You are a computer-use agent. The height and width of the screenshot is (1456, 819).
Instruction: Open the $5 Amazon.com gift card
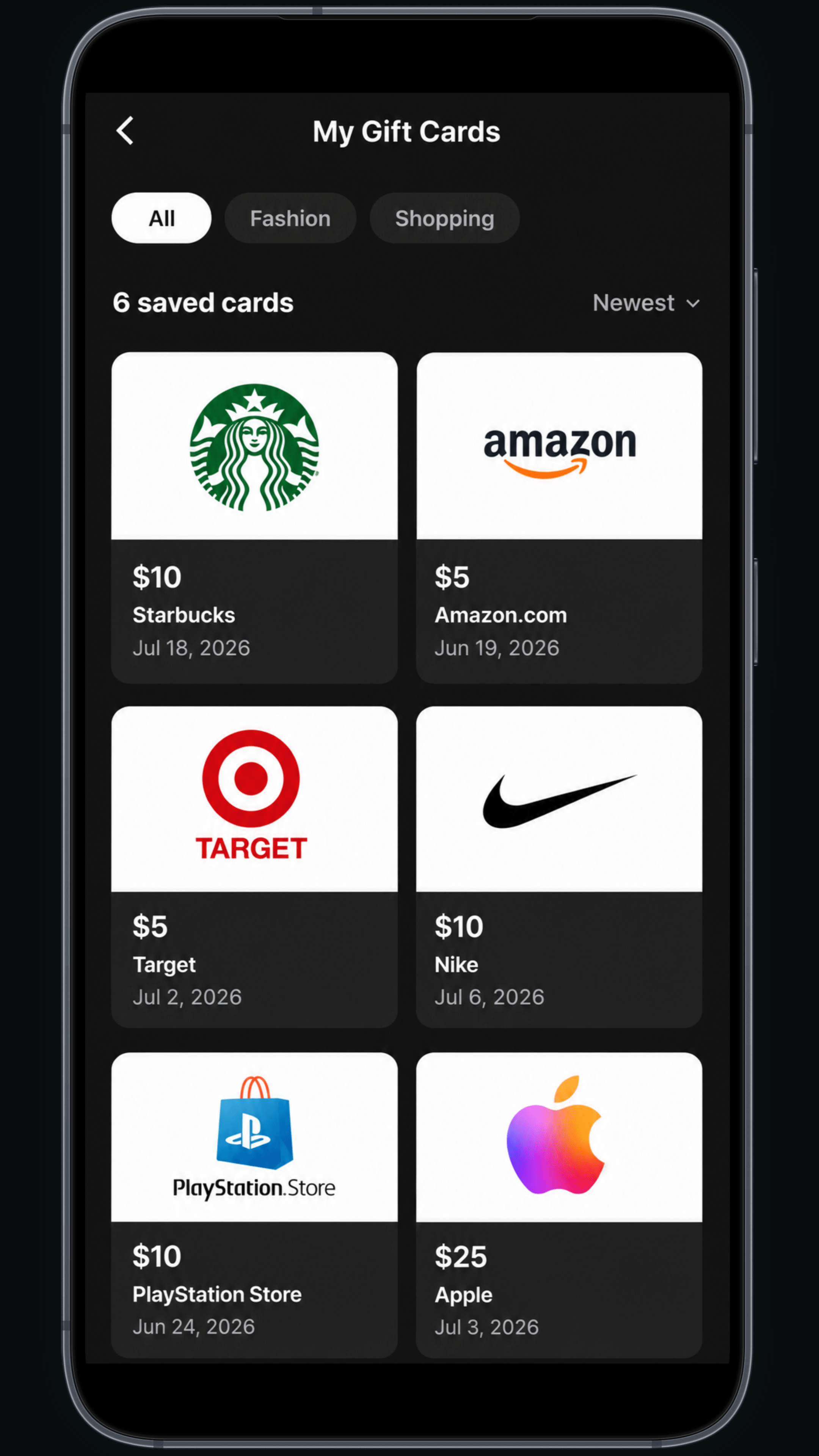(x=560, y=518)
